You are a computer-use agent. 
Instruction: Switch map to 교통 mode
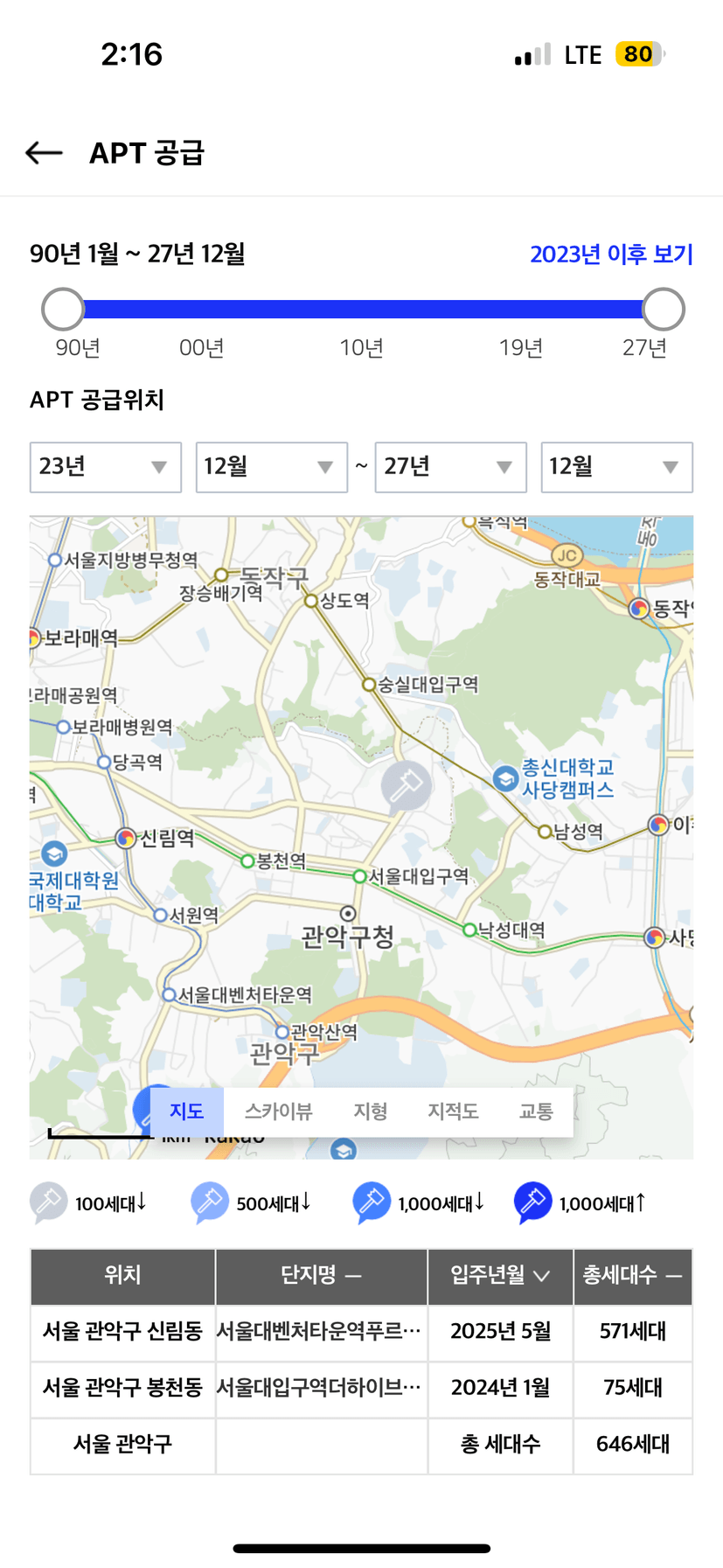(535, 1112)
